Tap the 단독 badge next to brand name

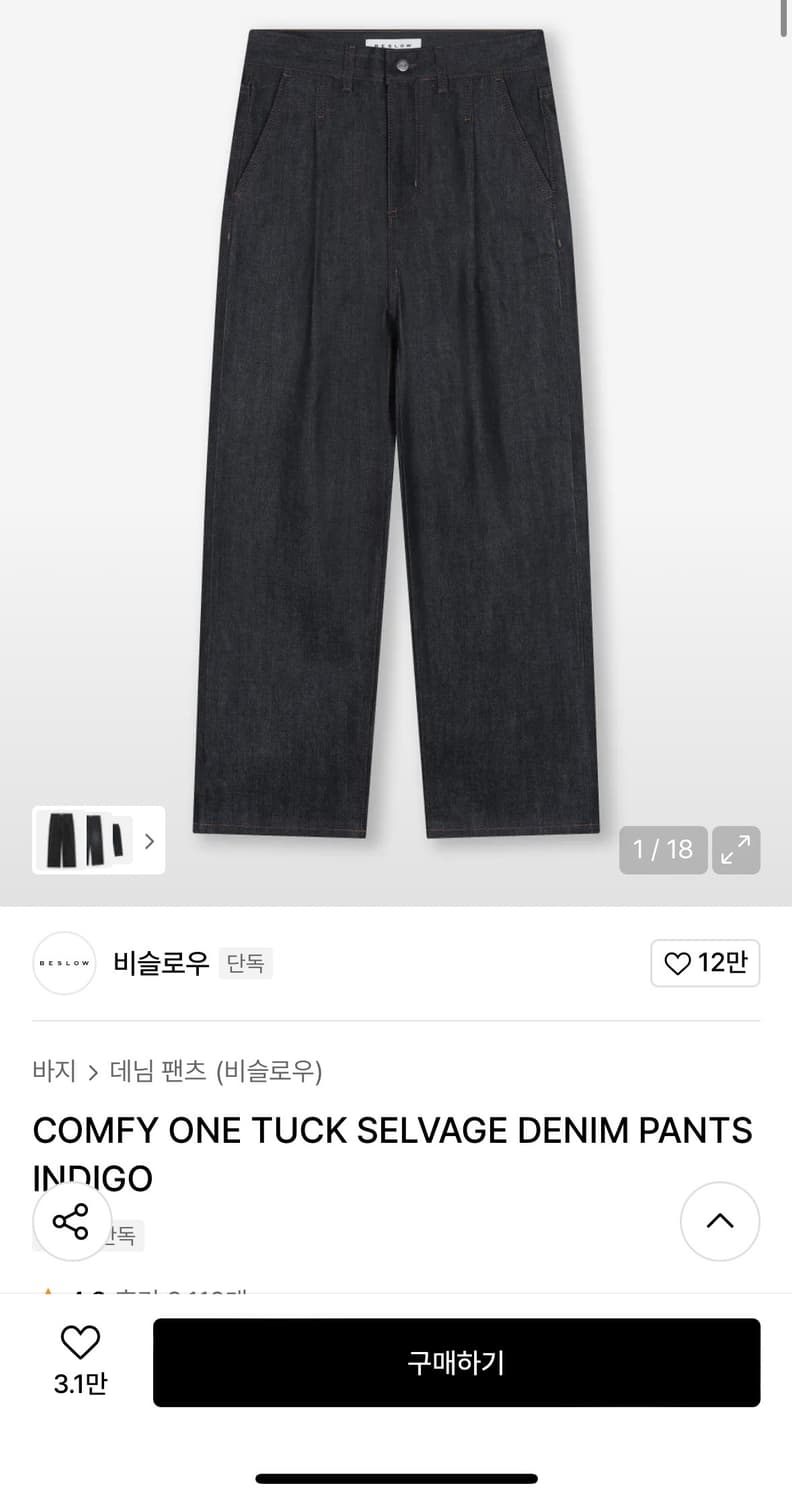pyautogui.click(x=245, y=963)
